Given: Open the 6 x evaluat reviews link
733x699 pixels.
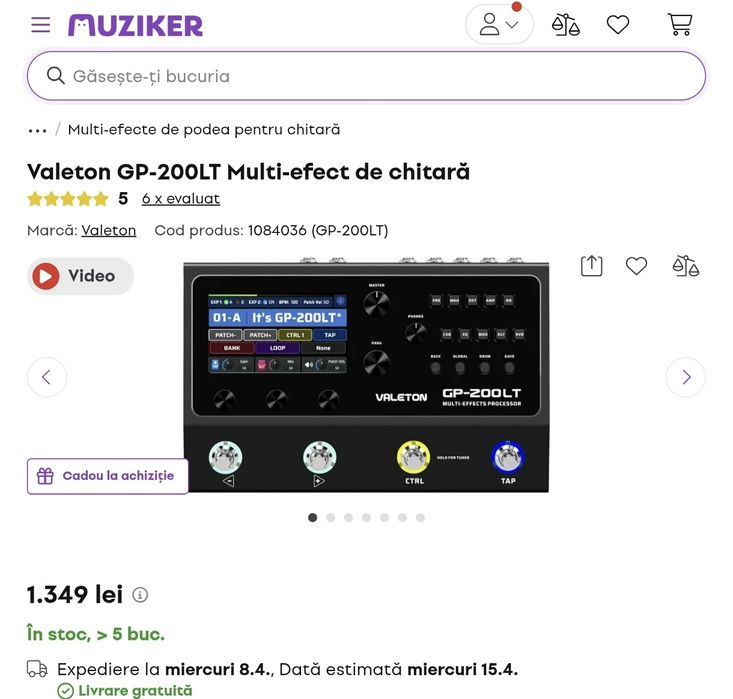Looking at the screenshot, I should pos(180,199).
